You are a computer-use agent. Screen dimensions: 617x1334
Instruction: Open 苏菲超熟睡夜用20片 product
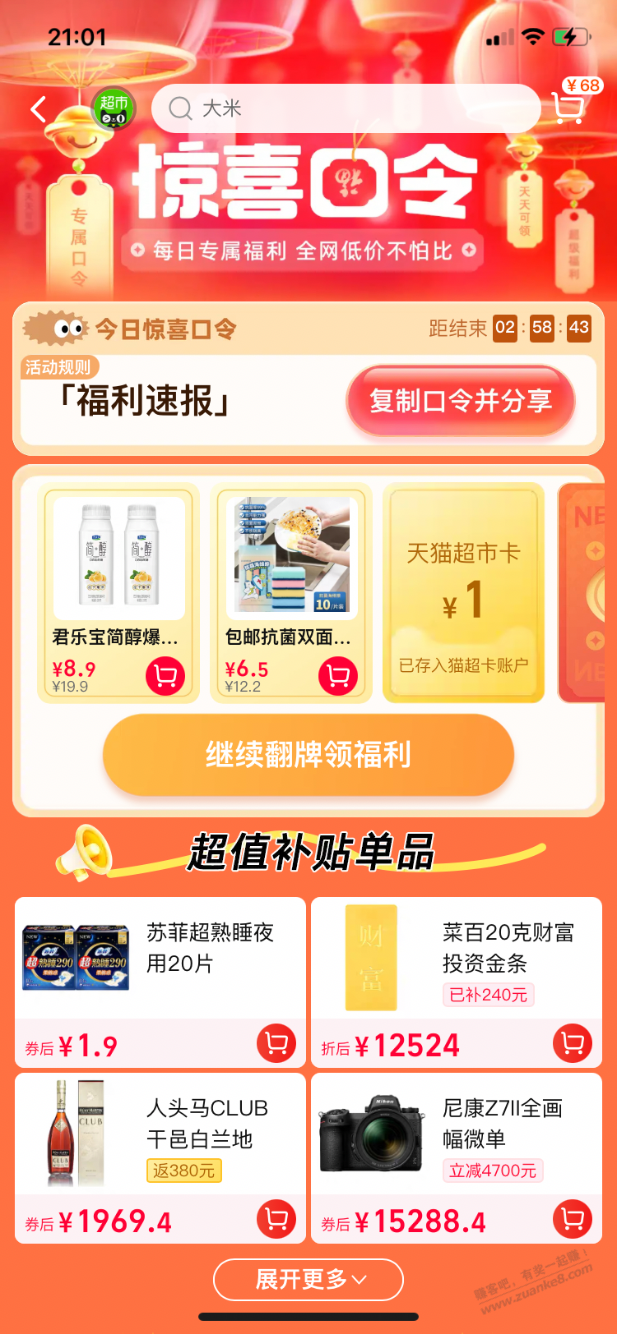point(160,983)
